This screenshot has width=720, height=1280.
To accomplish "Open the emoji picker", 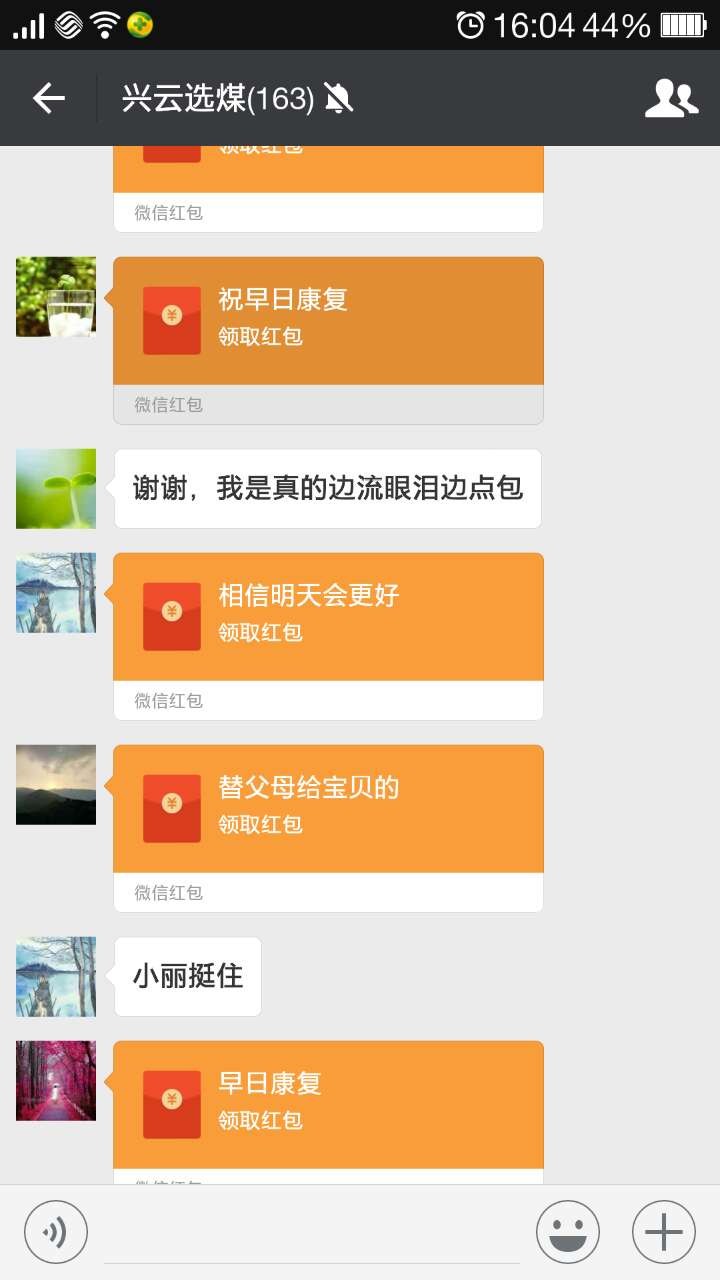I will [x=567, y=1232].
